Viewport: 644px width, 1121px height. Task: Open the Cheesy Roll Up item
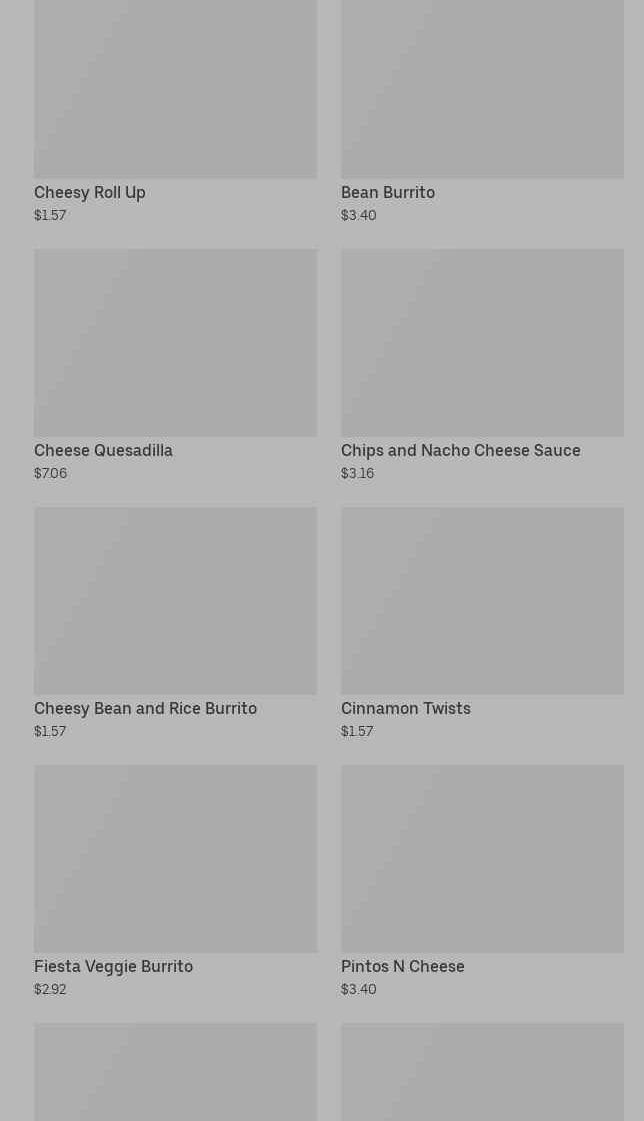pyautogui.click(x=175, y=110)
